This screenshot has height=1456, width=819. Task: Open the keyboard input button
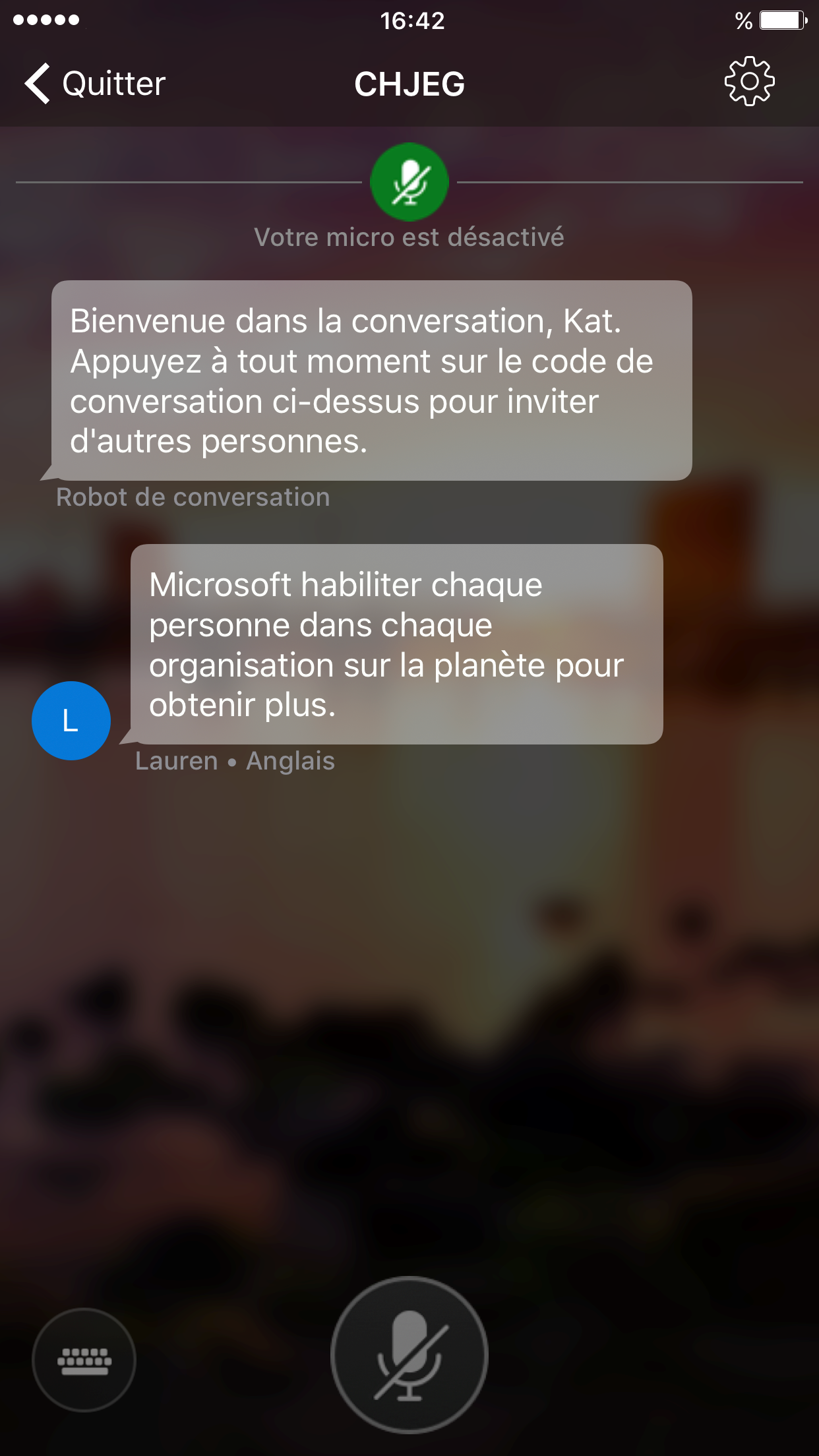(84, 1360)
